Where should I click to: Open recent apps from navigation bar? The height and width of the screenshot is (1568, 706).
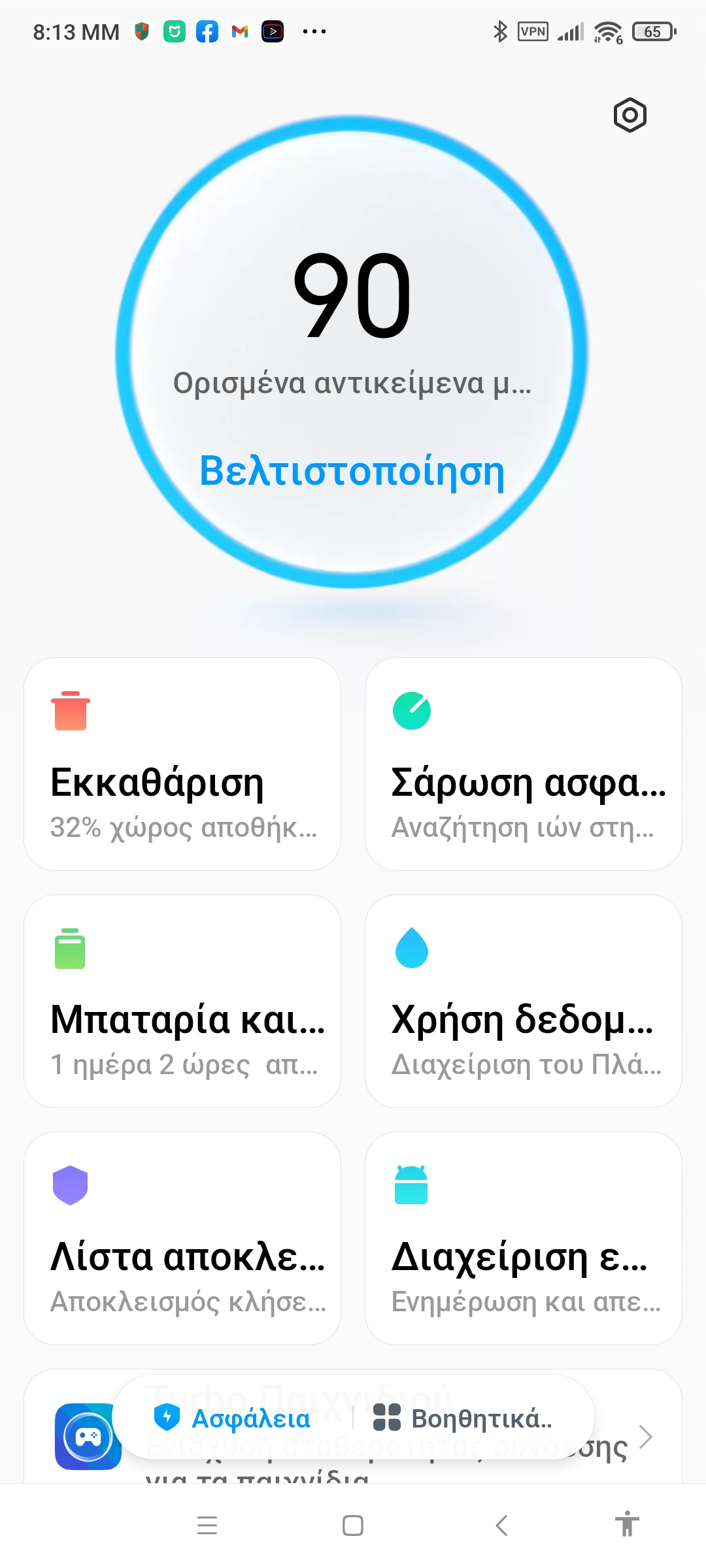(x=207, y=1526)
